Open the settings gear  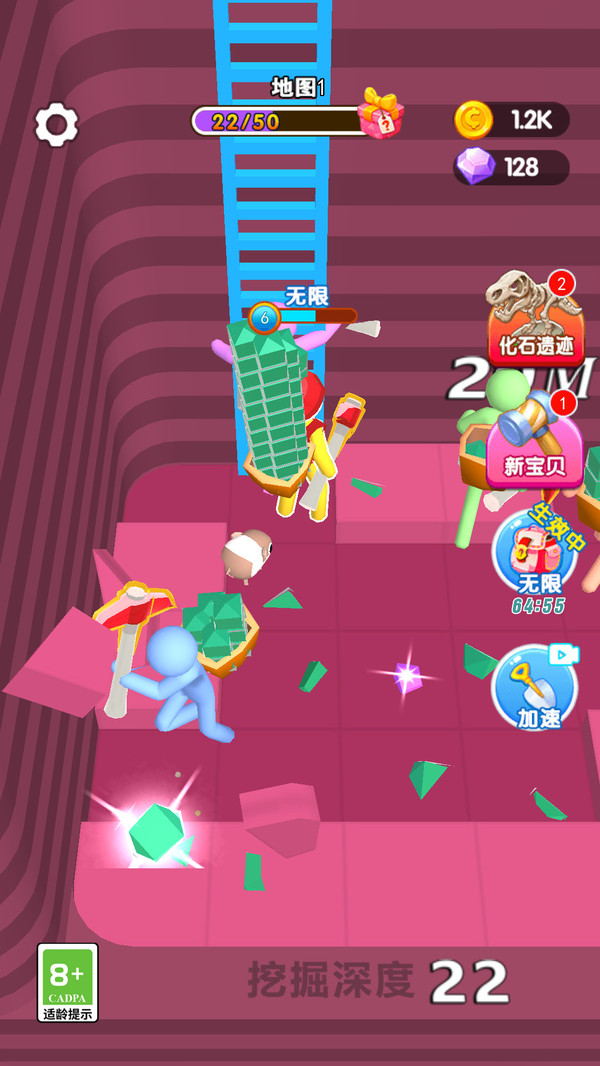point(56,125)
